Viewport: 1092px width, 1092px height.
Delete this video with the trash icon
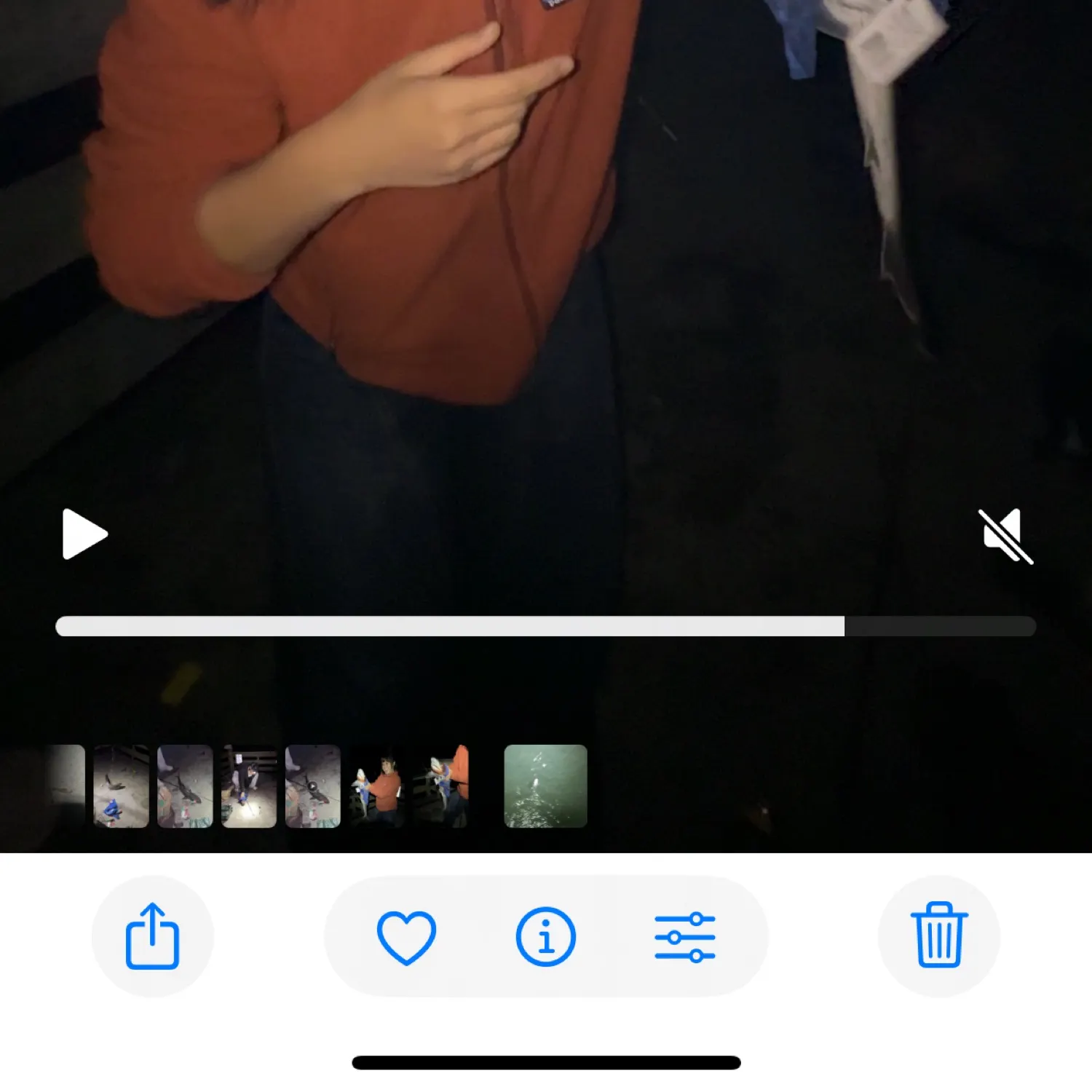click(938, 936)
